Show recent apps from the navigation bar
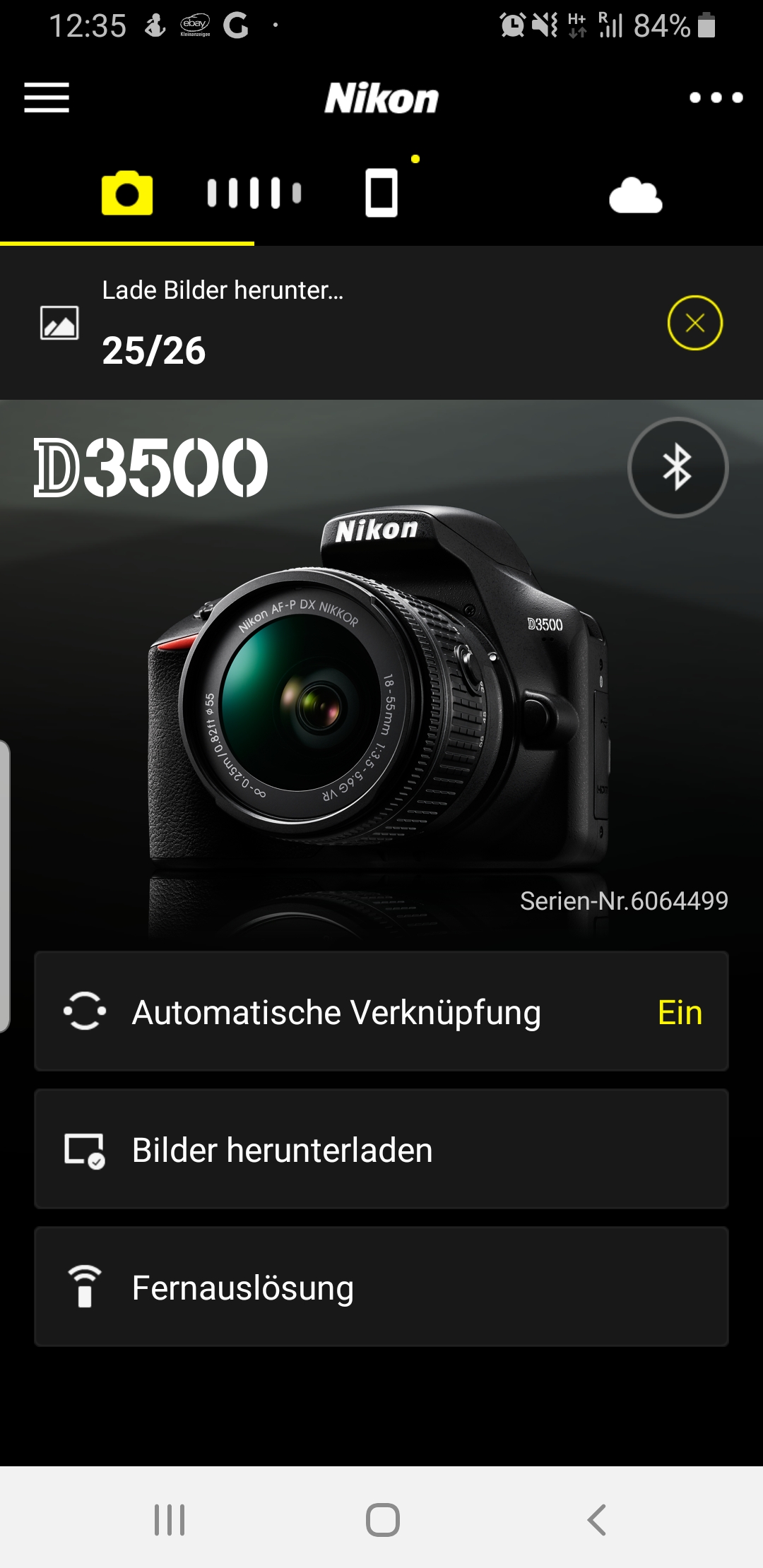 (170, 1519)
